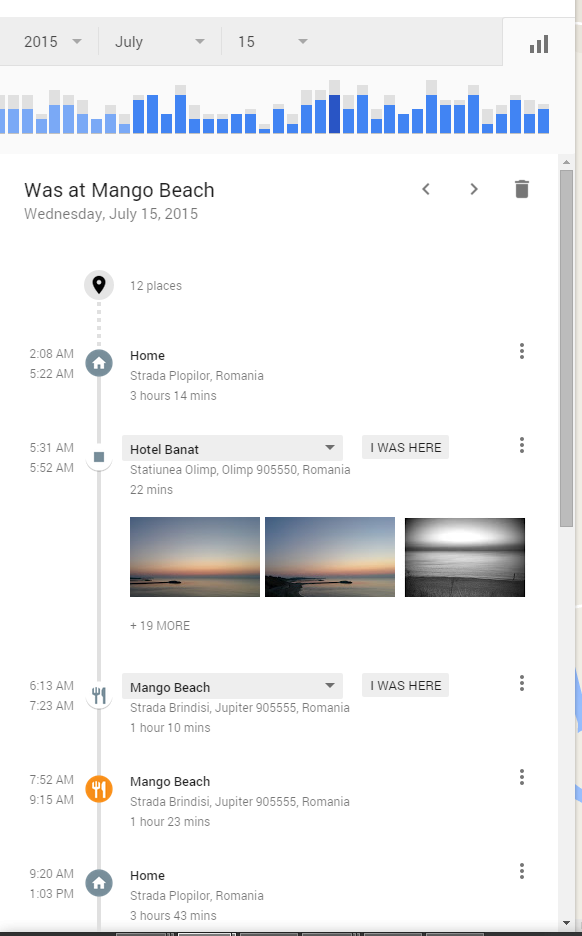
Task: Select the highlighted dark blue bar in chart
Action: point(334,113)
